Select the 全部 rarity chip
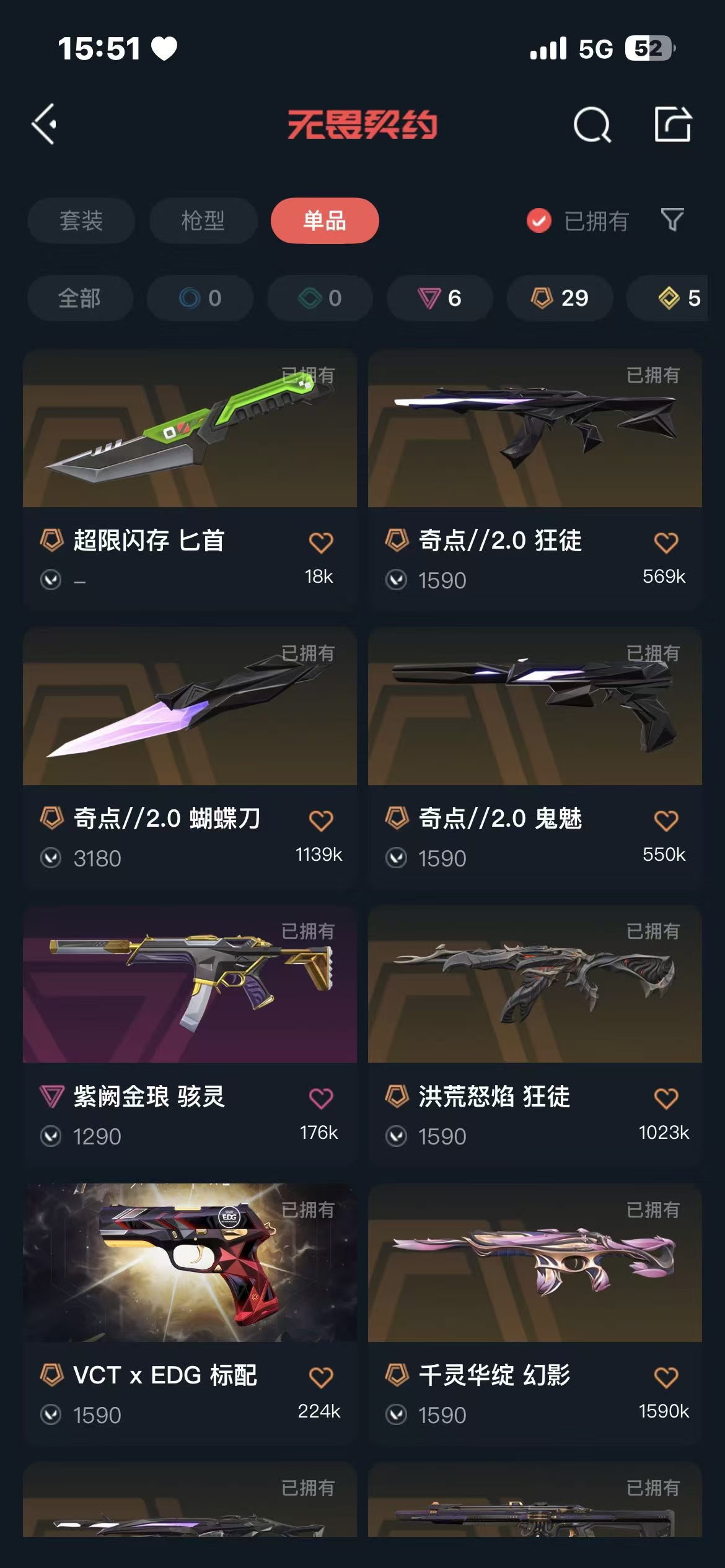The height and width of the screenshot is (1568, 725). (x=79, y=298)
